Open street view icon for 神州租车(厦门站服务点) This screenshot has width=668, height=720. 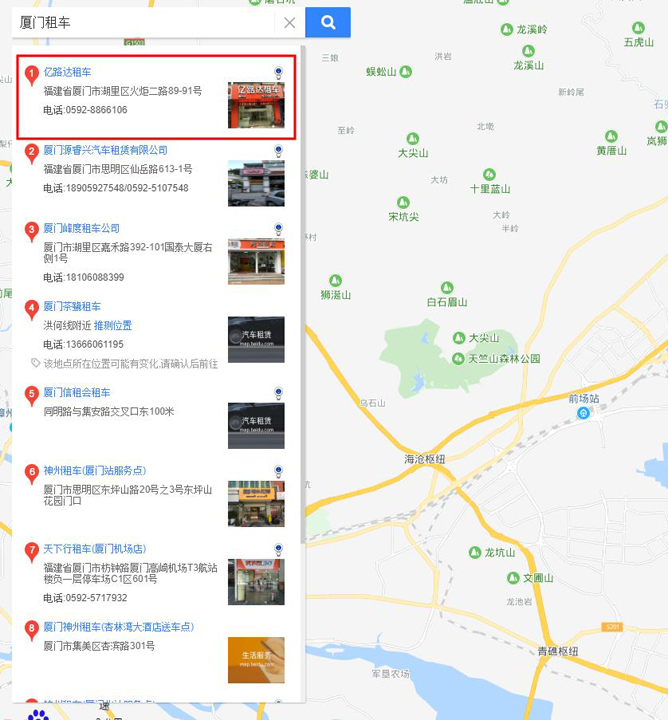click(279, 471)
